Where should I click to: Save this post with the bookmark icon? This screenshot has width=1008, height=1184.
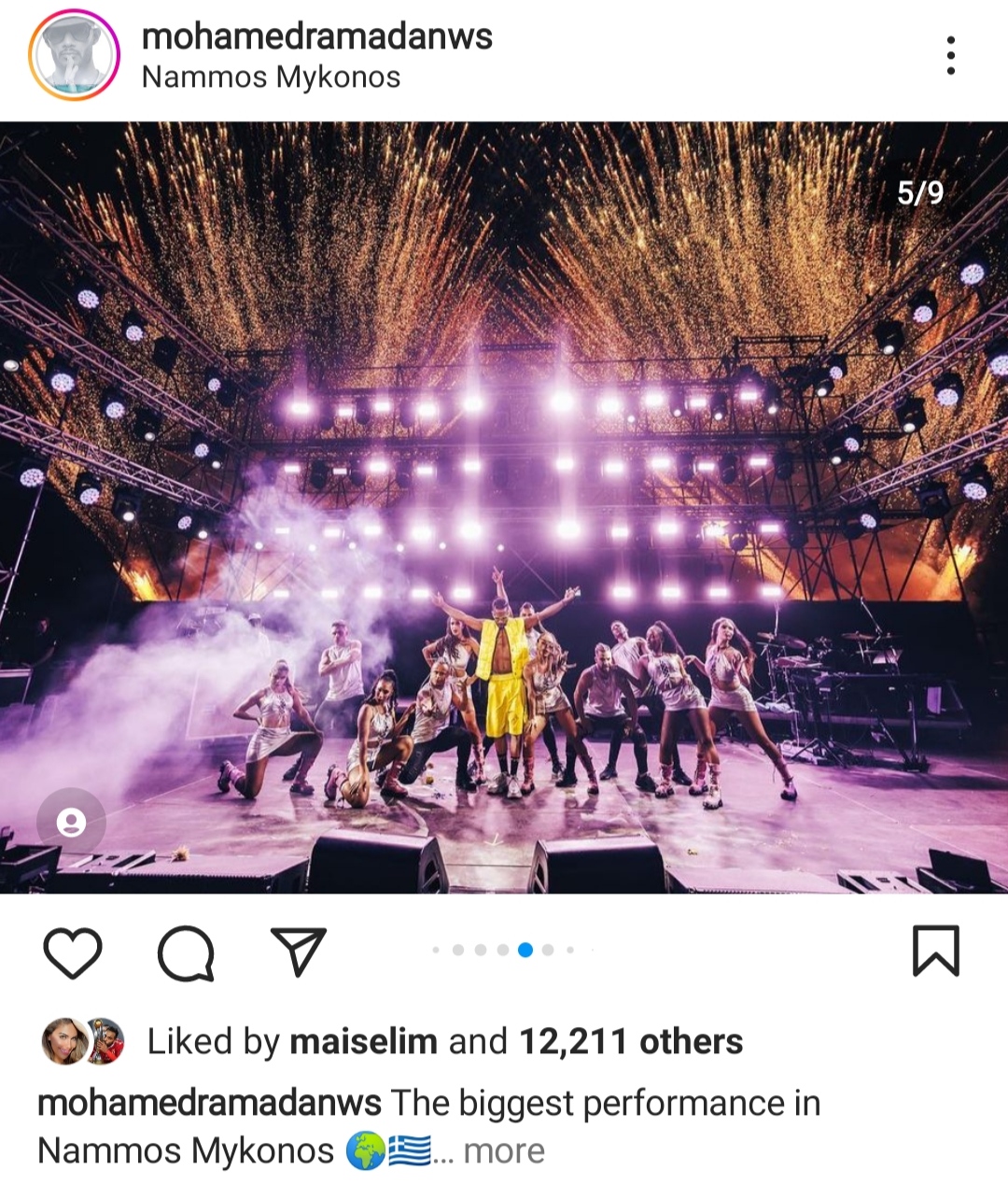click(934, 951)
